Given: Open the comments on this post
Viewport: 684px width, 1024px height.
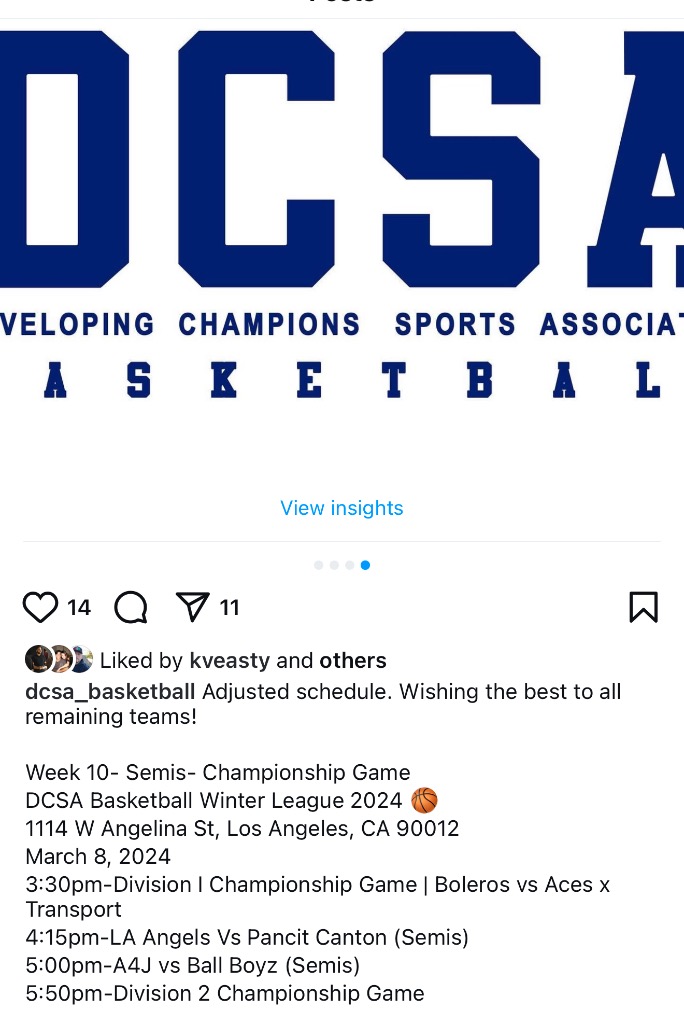Looking at the screenshot, I should 131,607.
